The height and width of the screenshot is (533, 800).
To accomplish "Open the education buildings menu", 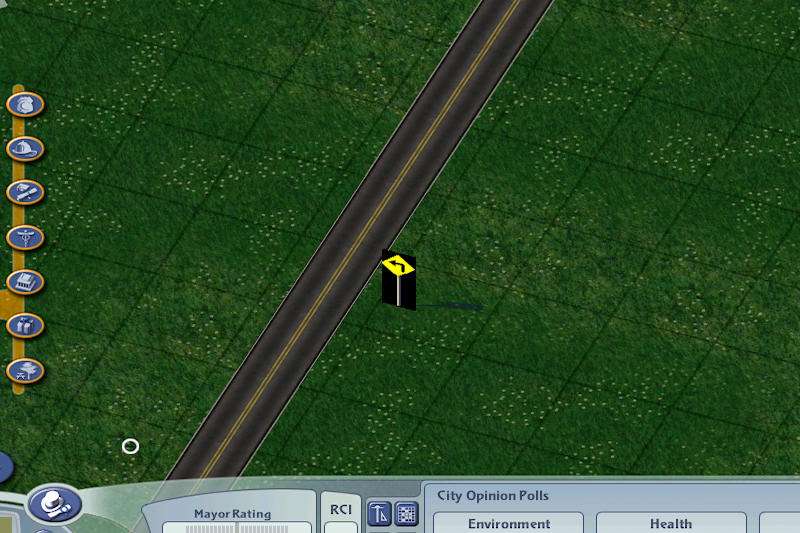I will [x=25, y=192].
